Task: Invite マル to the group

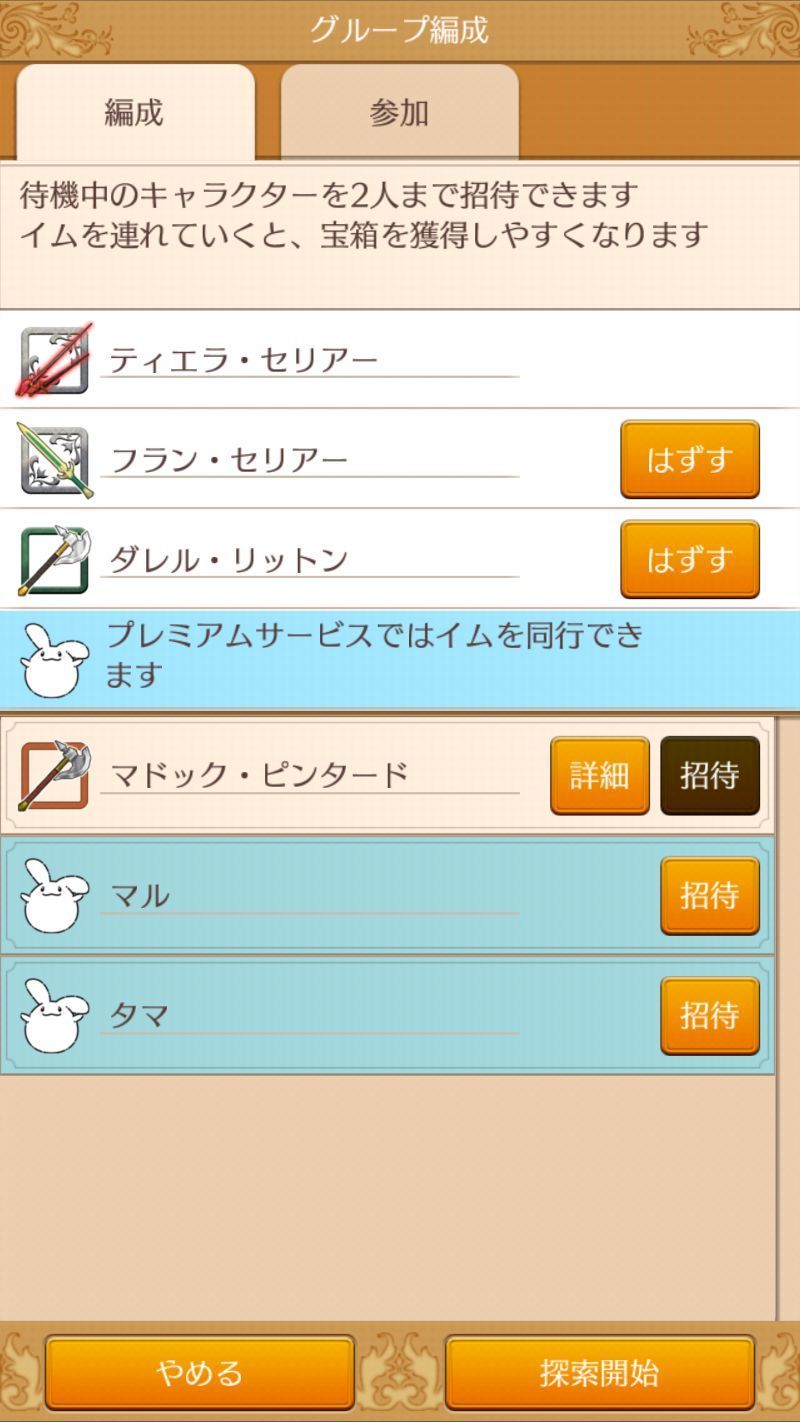Action: point(709,895)
